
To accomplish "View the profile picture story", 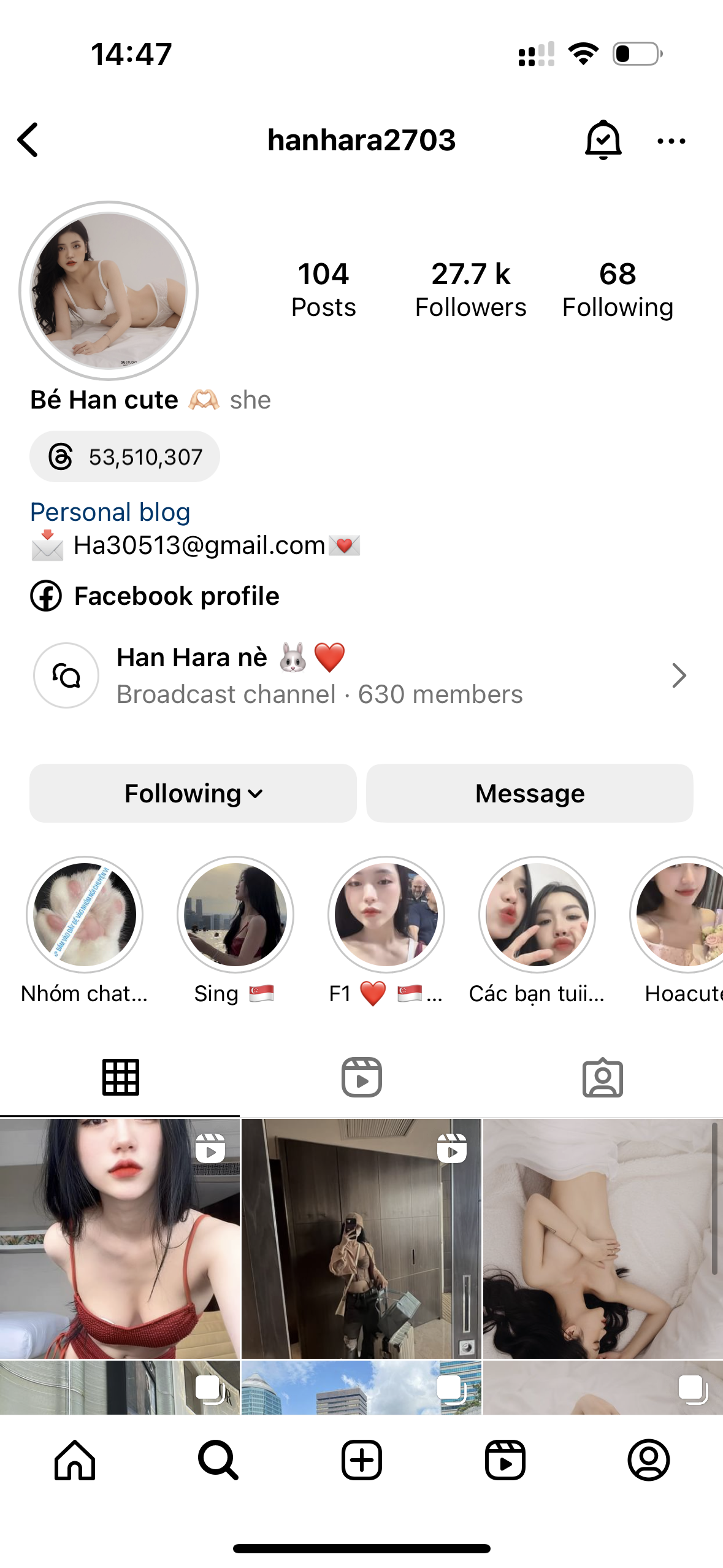I will coord(109,291).
